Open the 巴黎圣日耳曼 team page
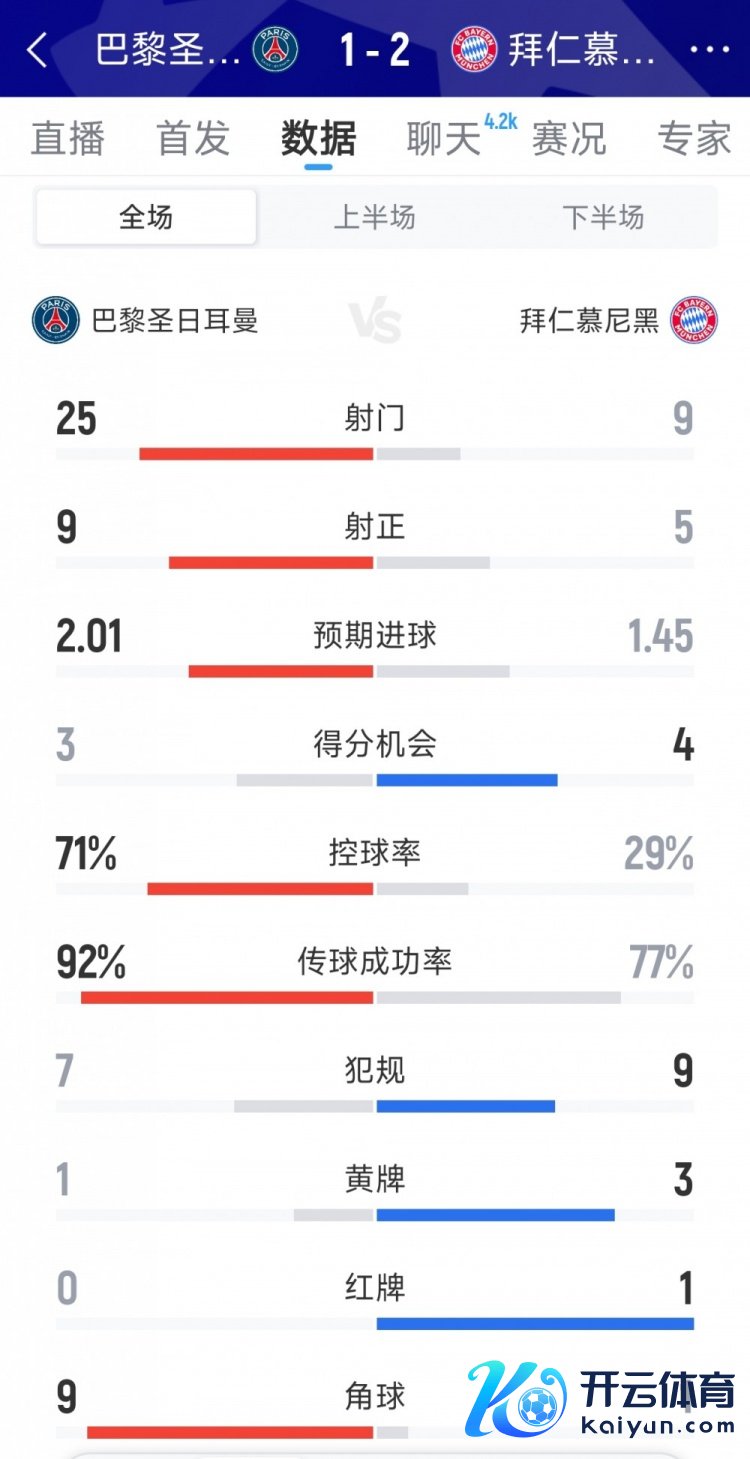The height and width of the screenshot is (1459, 750). pos(146,321)
